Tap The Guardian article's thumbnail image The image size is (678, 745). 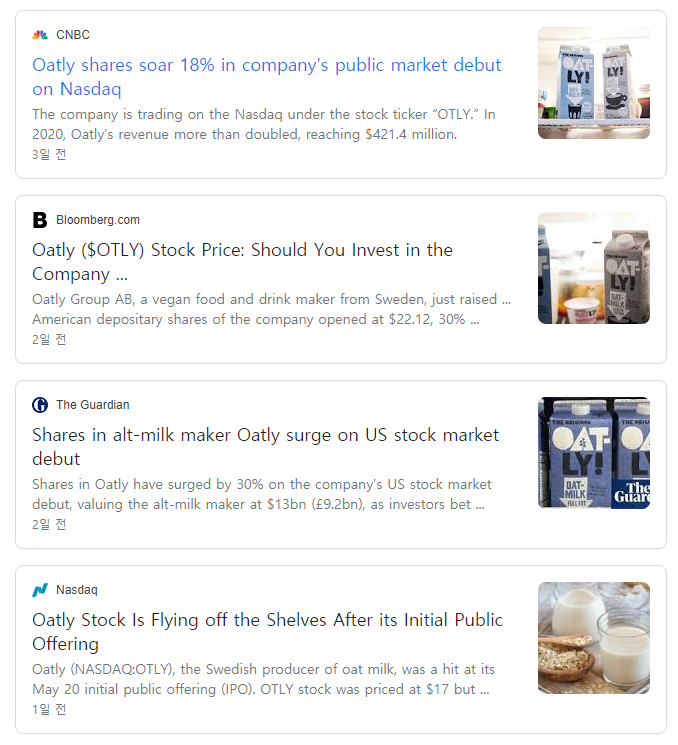point(593,453)
